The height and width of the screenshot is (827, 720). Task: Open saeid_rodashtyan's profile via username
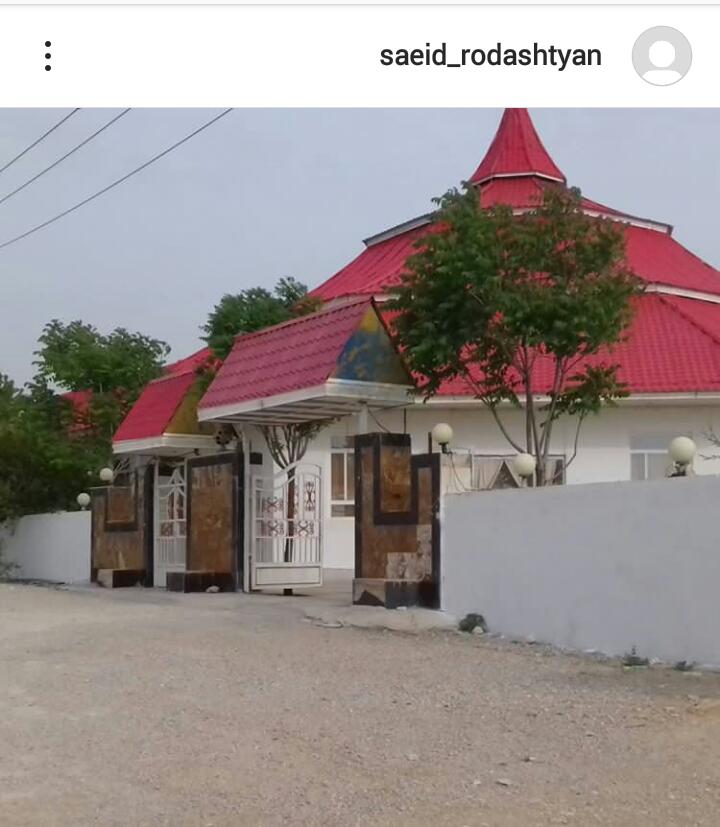[x=490, y=56]
